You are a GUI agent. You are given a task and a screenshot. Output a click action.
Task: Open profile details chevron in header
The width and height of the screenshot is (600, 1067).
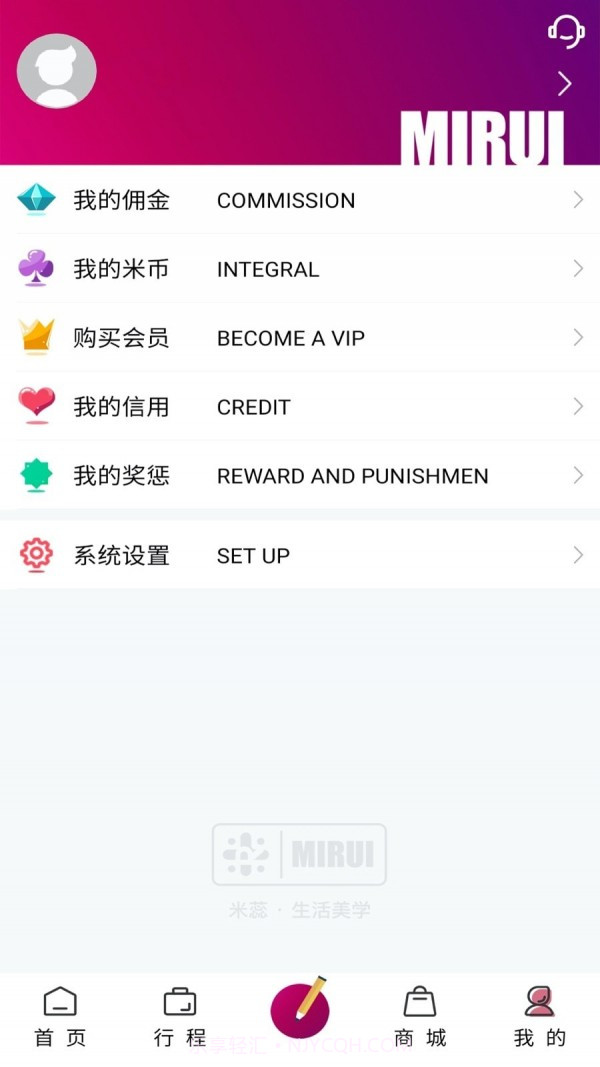point(565,84)
